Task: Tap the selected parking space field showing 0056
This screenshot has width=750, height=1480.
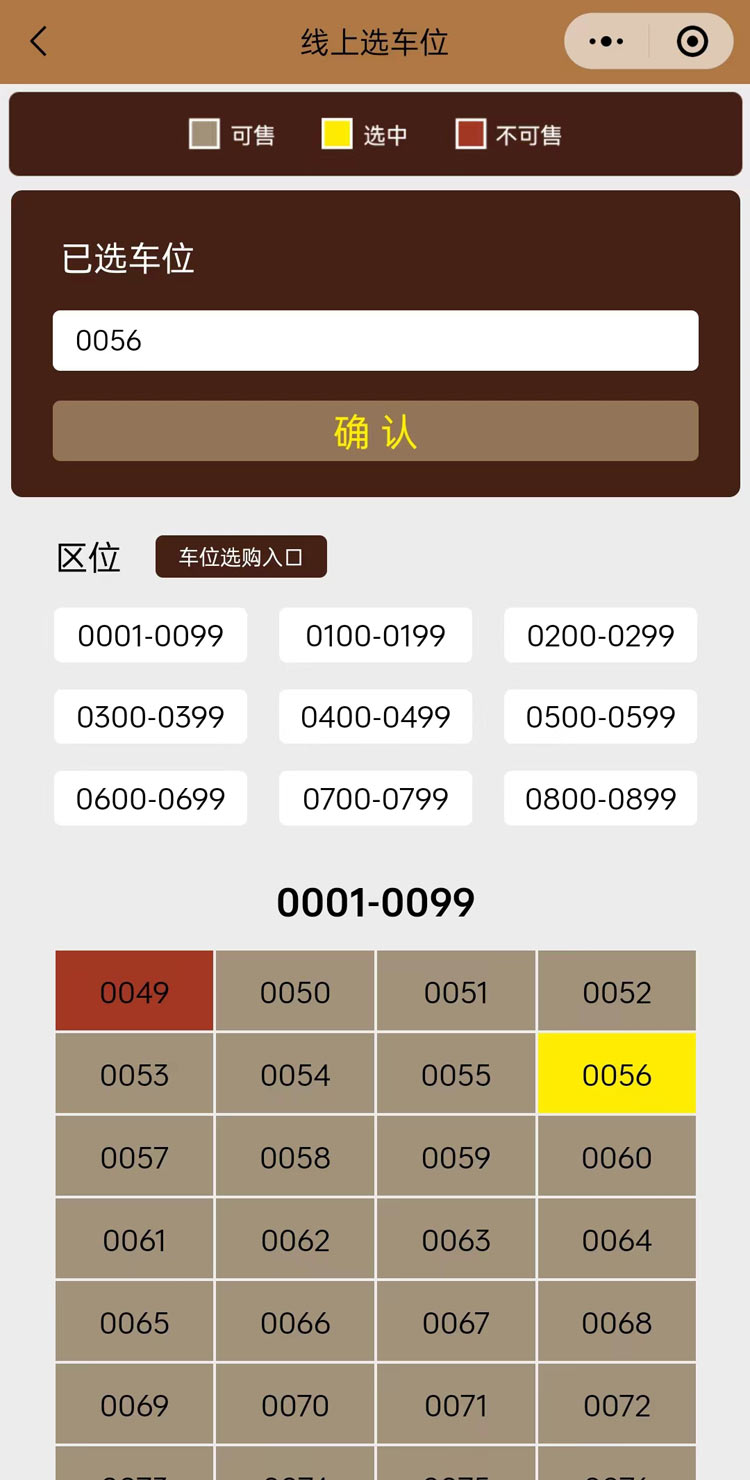Action: click(375, 341)
